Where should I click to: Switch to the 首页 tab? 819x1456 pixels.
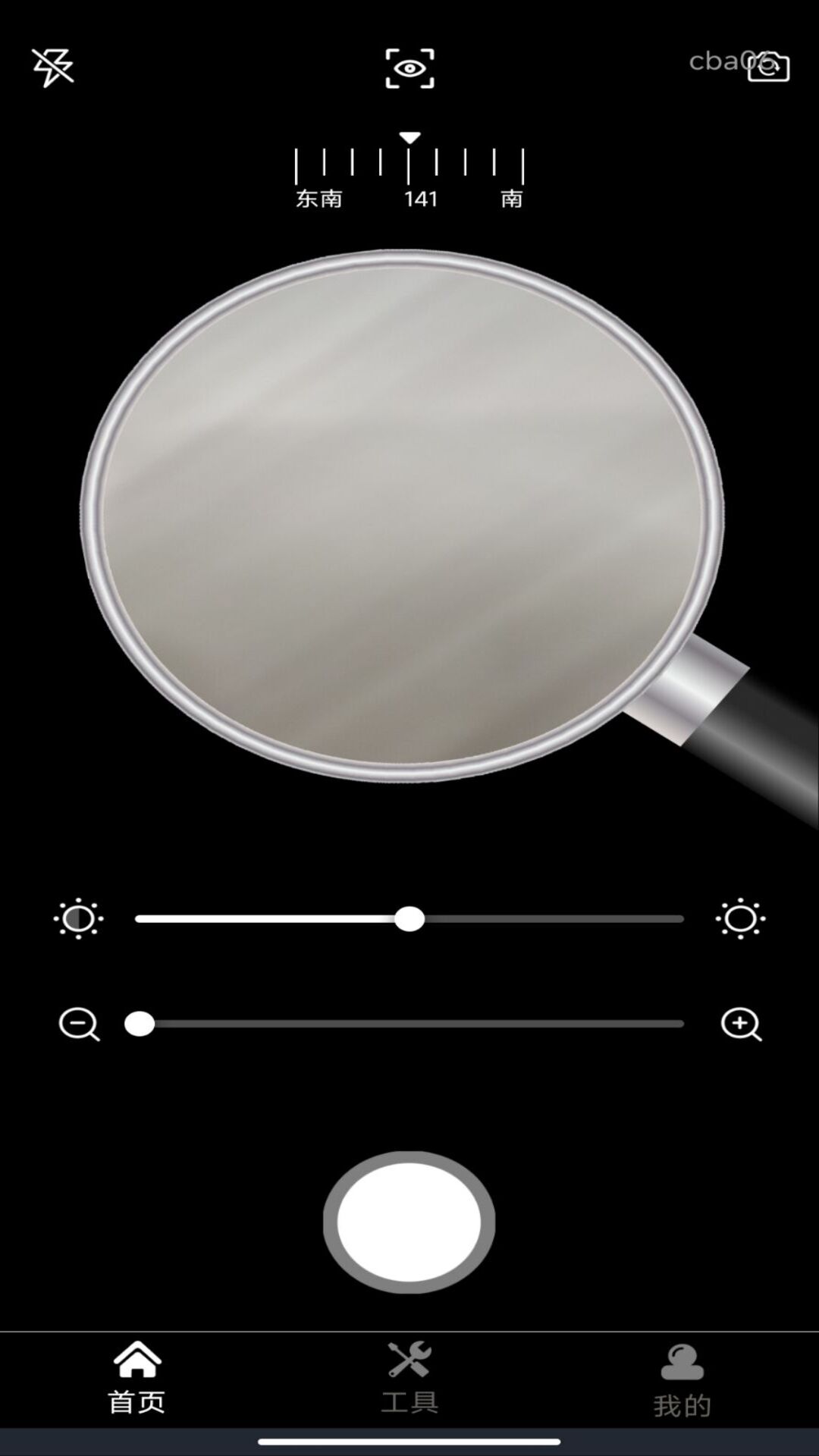[x=136, y=1379]
